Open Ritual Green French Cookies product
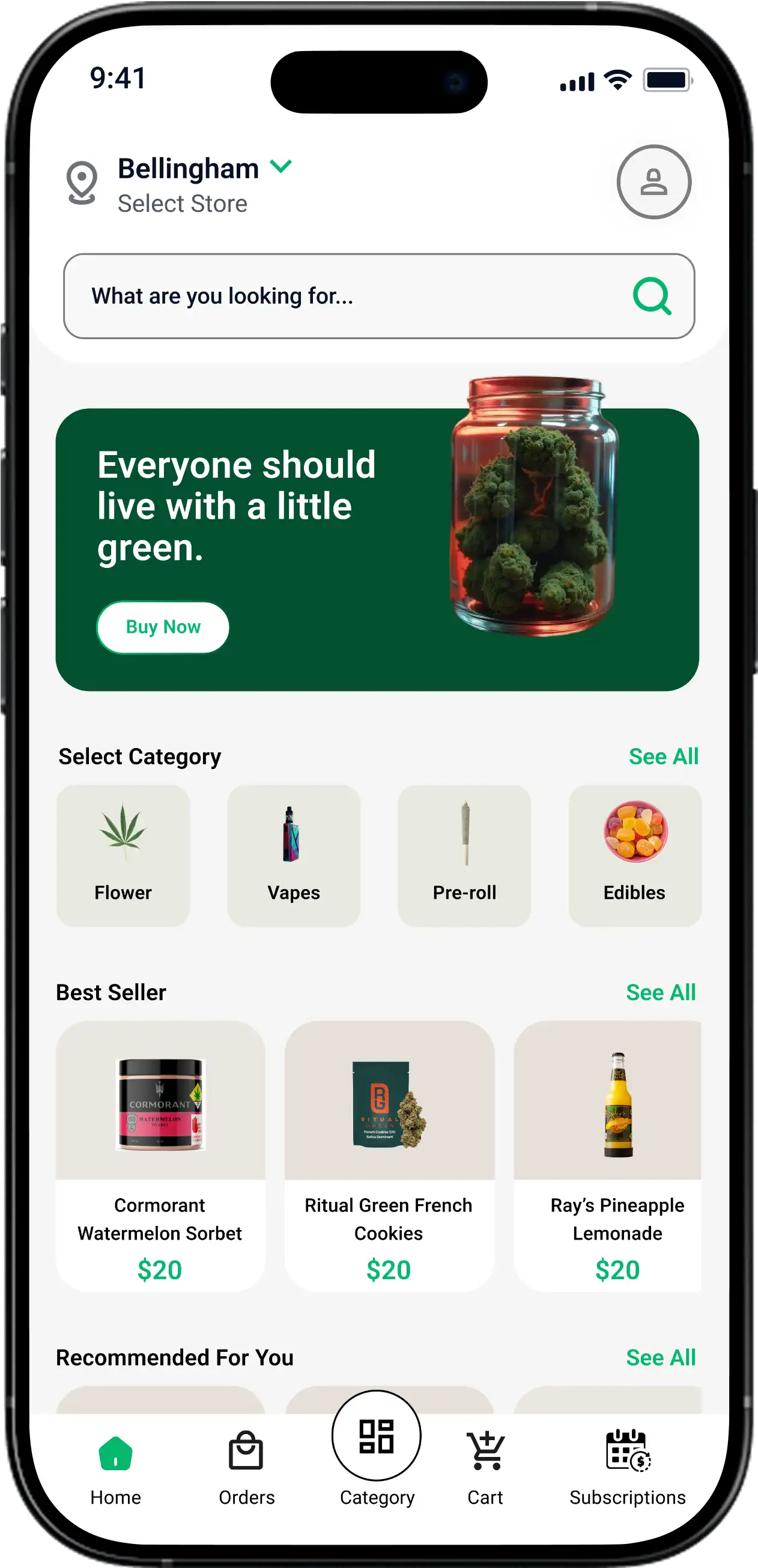 (389, 1156)
